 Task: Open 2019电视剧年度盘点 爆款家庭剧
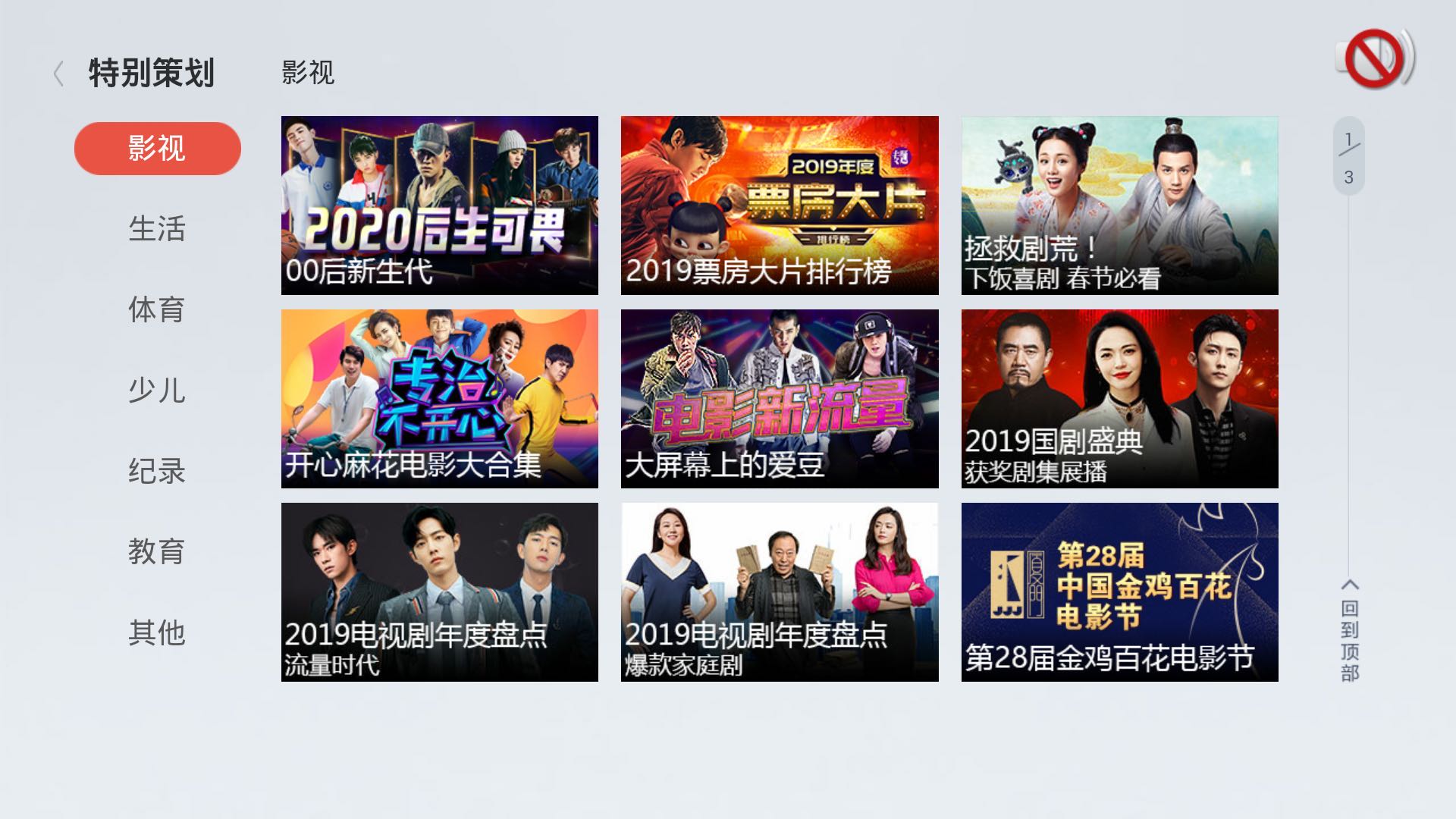point(779,591)
